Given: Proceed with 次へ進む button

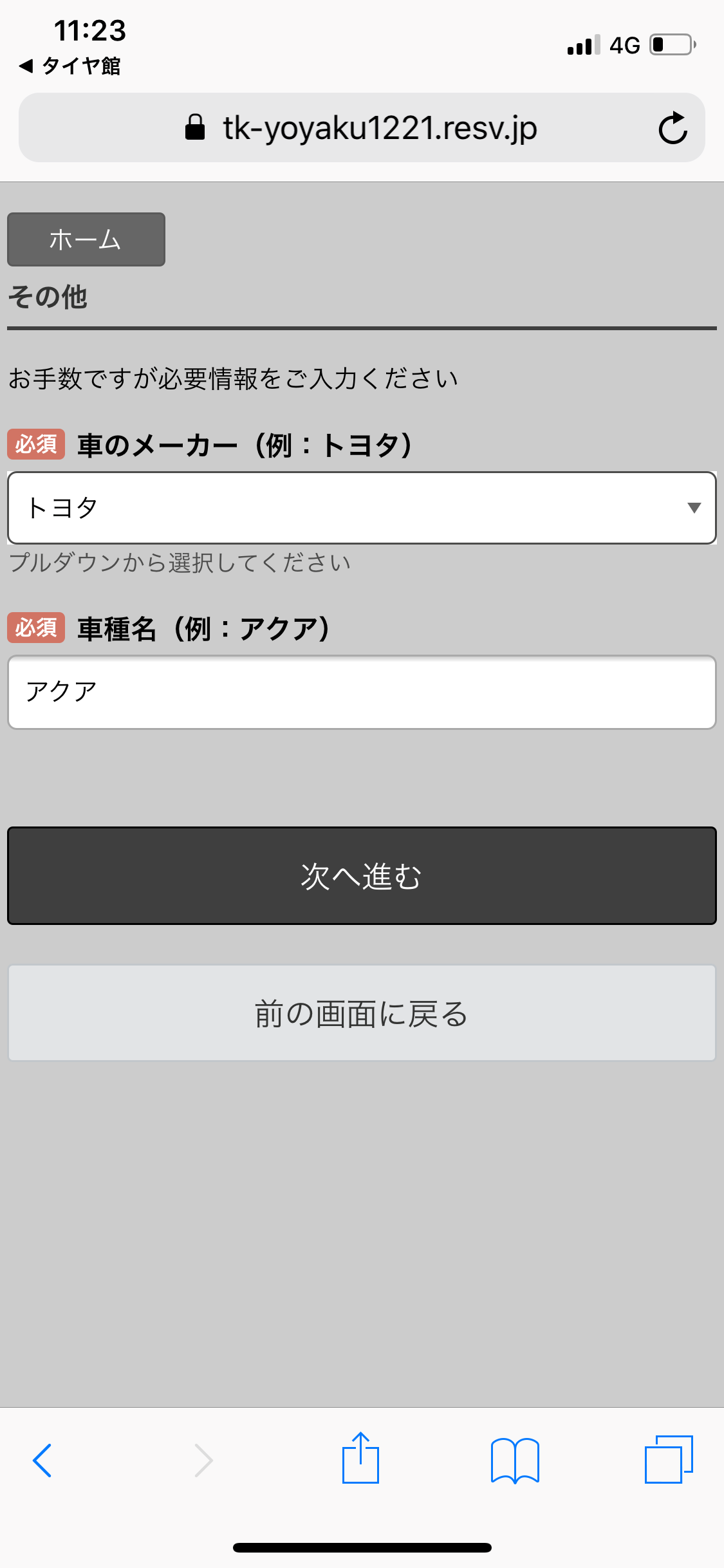Looking at the screenshot, I should (361, 875).
